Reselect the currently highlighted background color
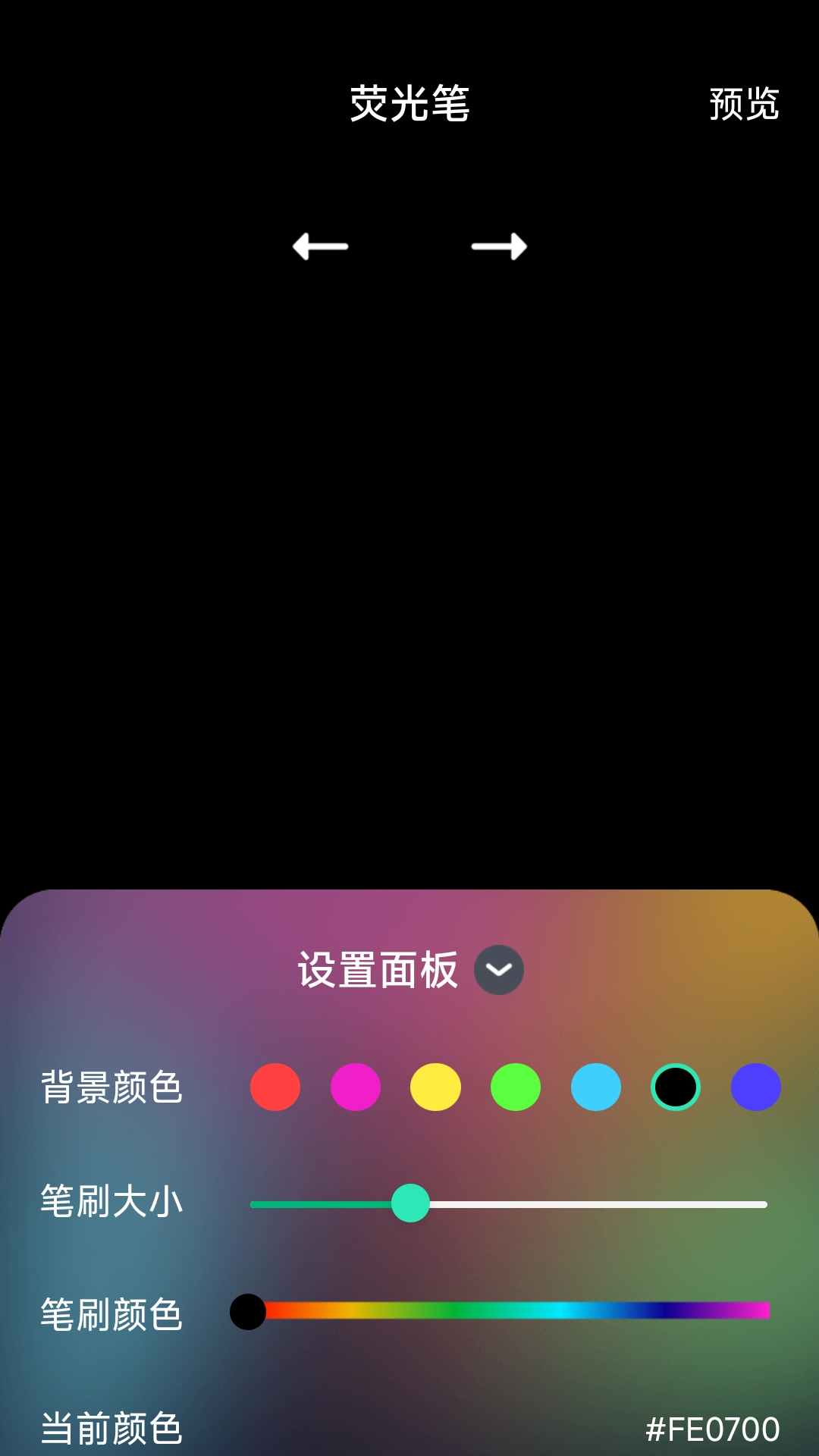The height and width of the screenshot is (1456, 819). point(676,1087)
